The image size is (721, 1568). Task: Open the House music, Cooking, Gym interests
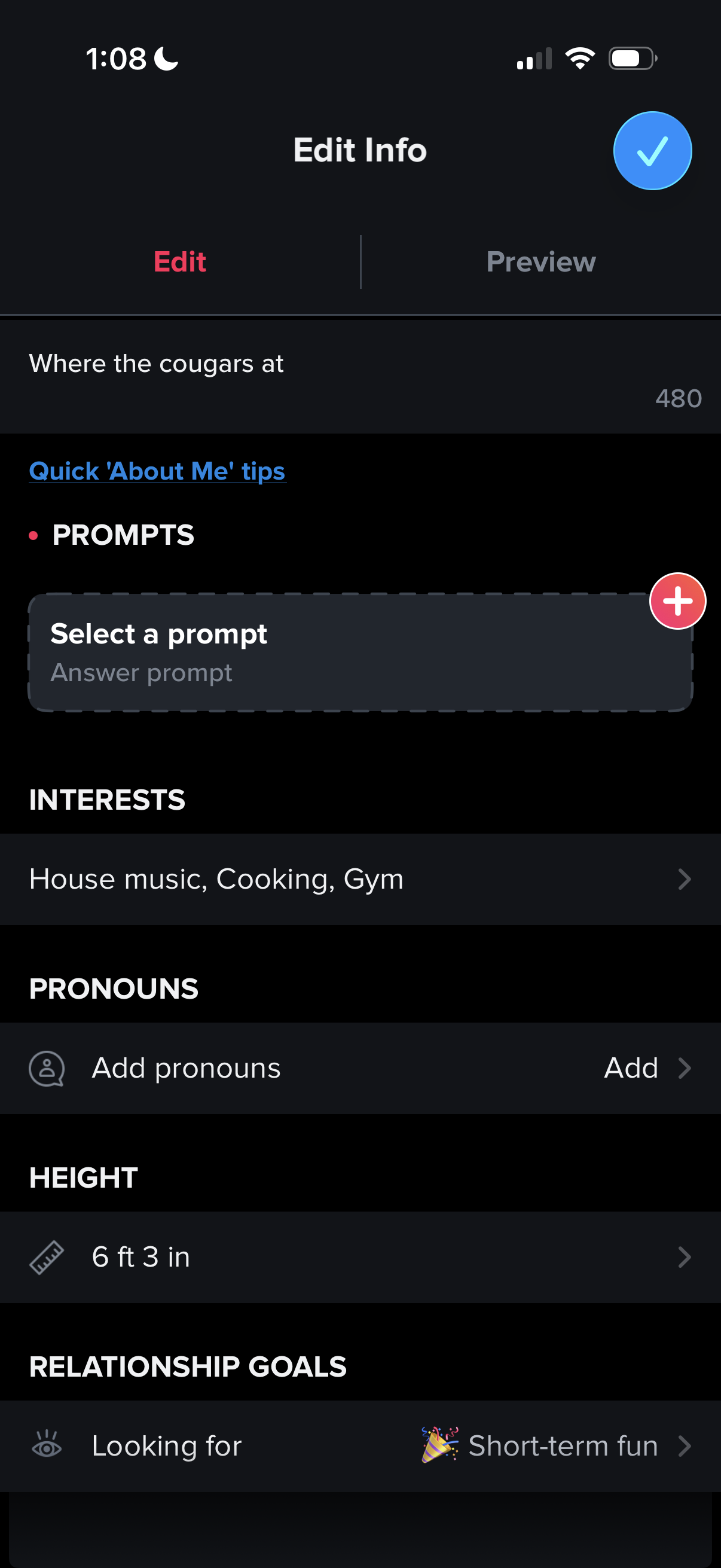(360, 879)
